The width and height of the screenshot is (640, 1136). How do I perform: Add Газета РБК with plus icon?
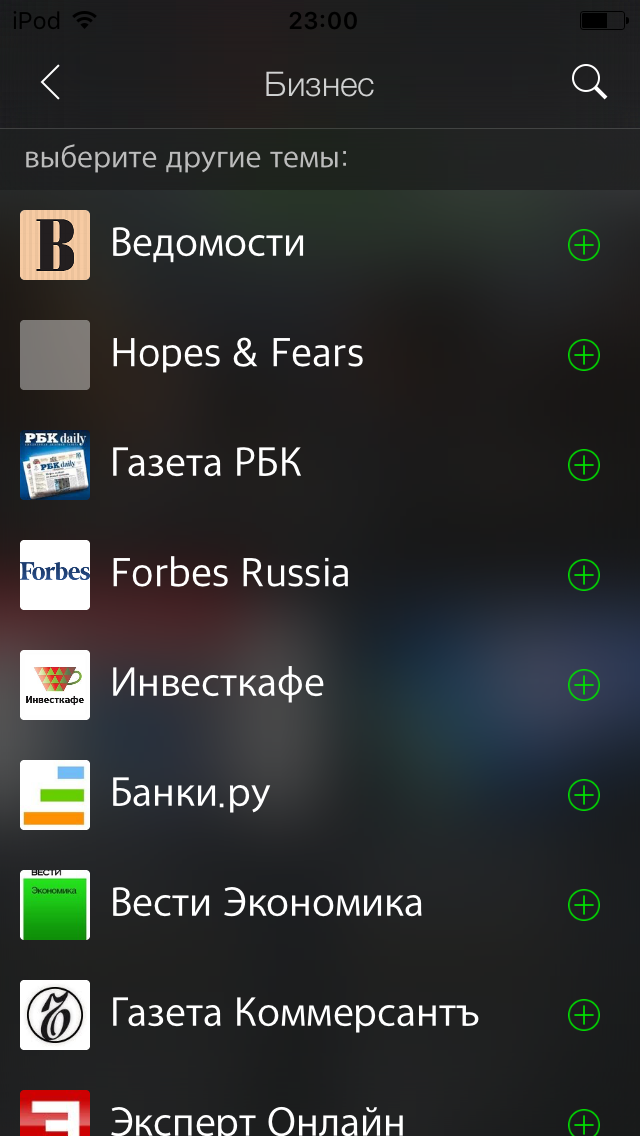click(x=583, y=465)
